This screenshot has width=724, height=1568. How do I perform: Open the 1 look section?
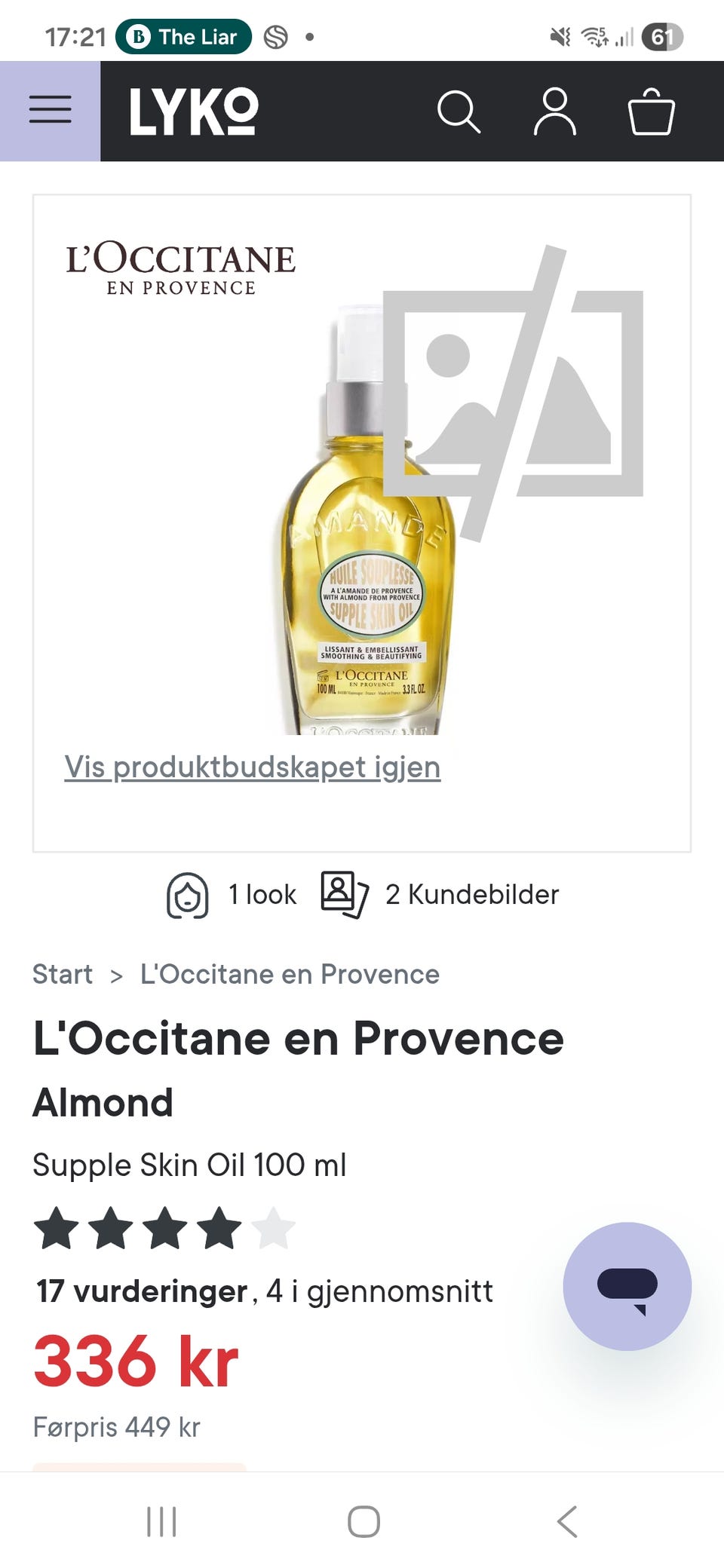pos(232,895)
